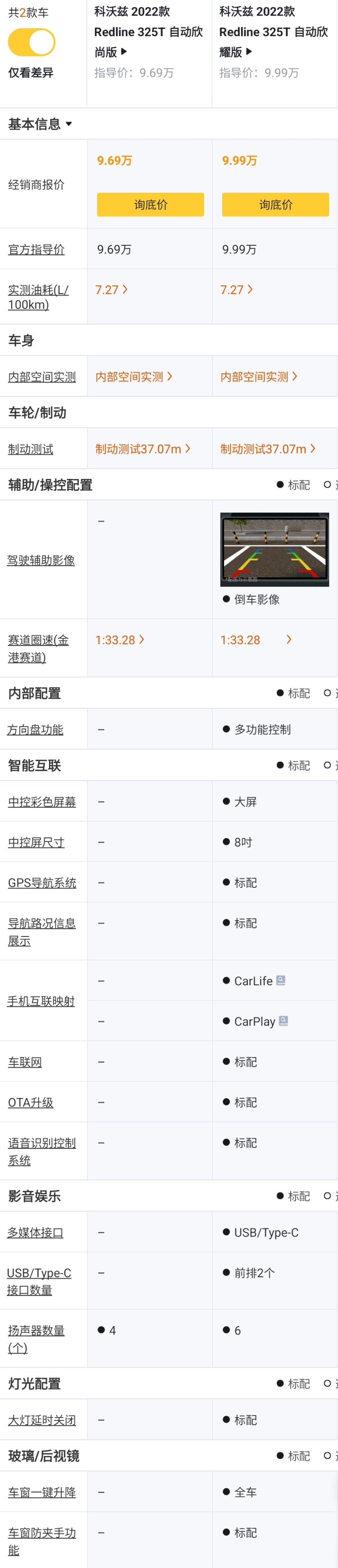
Task: Open the 手机互联映射 term explanation
Action: click(41, 1001)
